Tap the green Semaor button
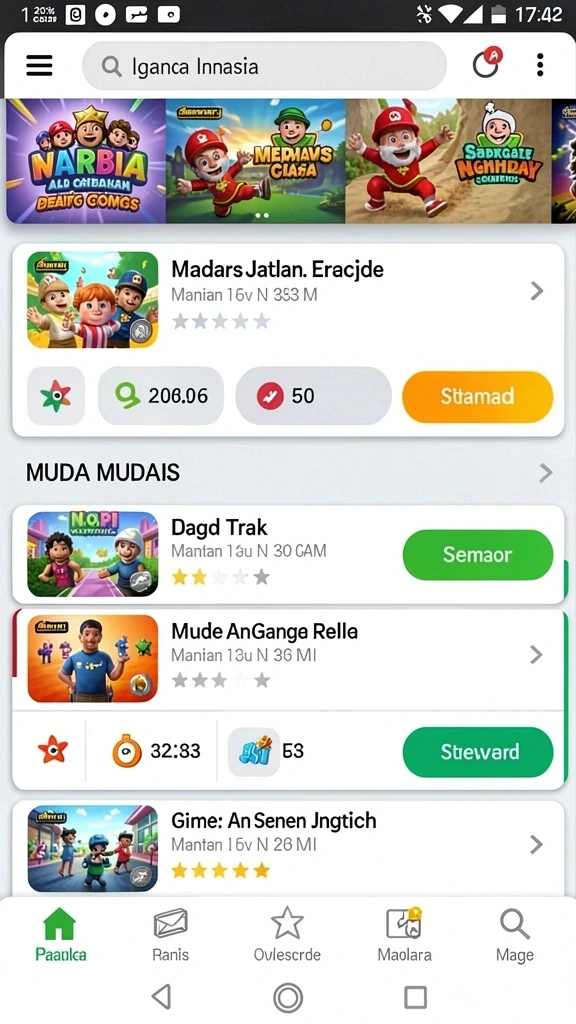Image resolution: width=576 pixels, height=1024 pixels. [x=477, y=555]
